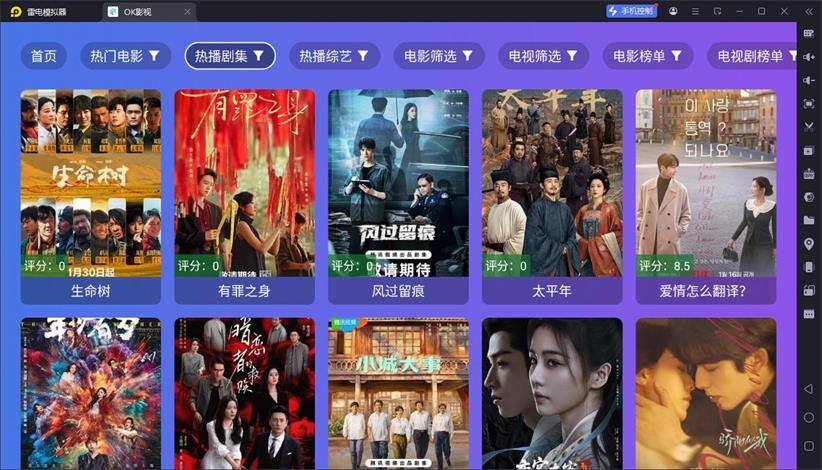The image size is (822, 470).
Task: Switch to 电视剧榜单 rankings
Action: tap(757, 56)
